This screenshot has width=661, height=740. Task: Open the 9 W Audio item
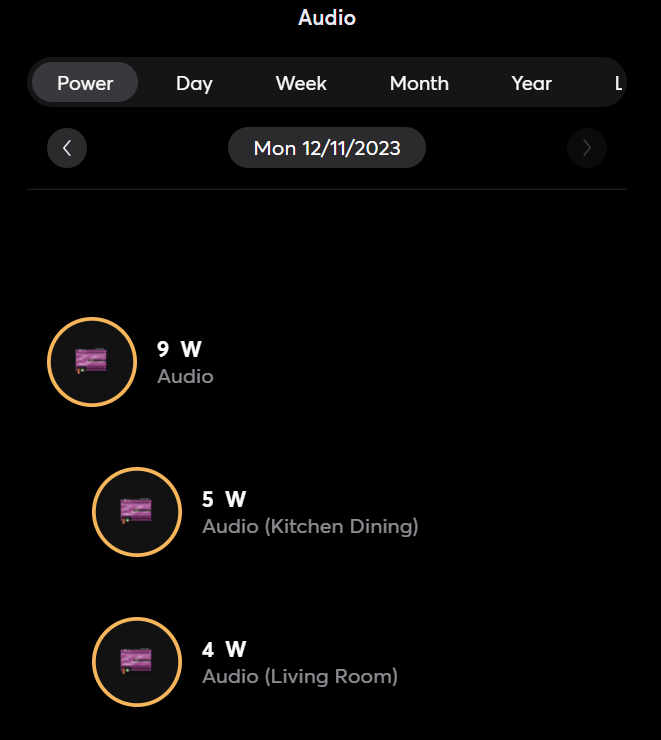pos(92,362)
